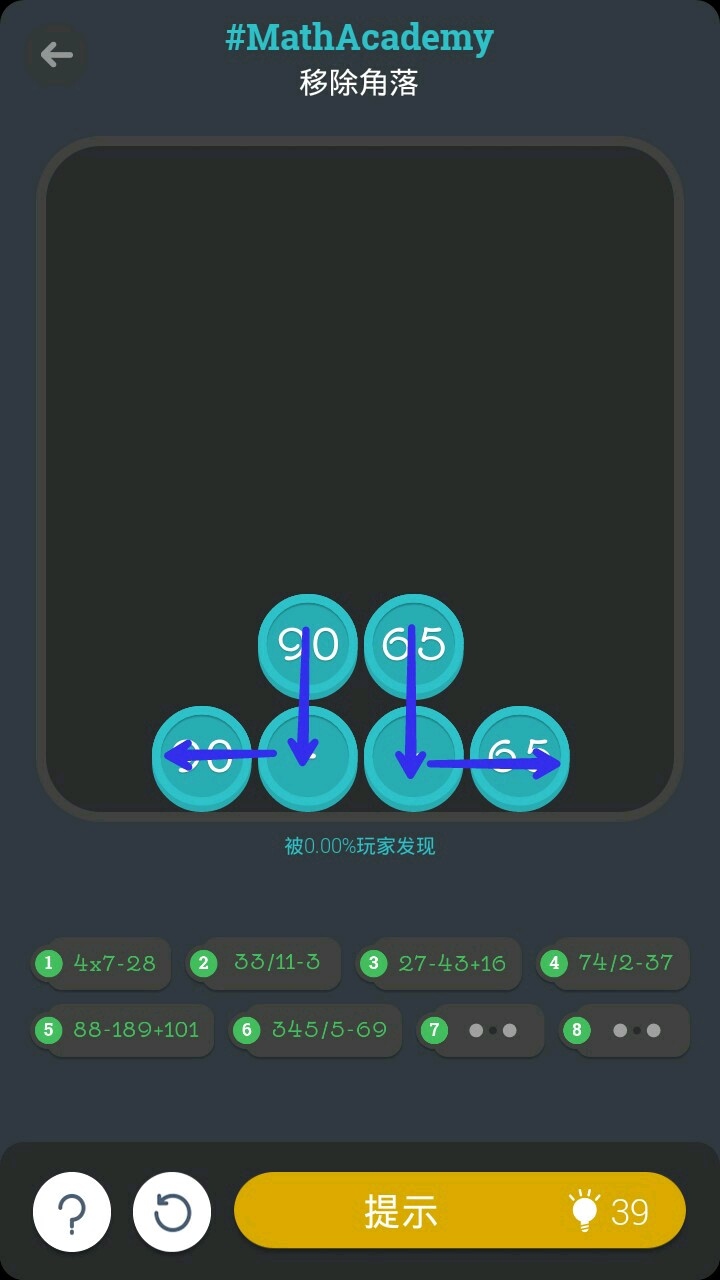
Task: Tap the undiscovered solution 7 chip
Action: 482,1030
